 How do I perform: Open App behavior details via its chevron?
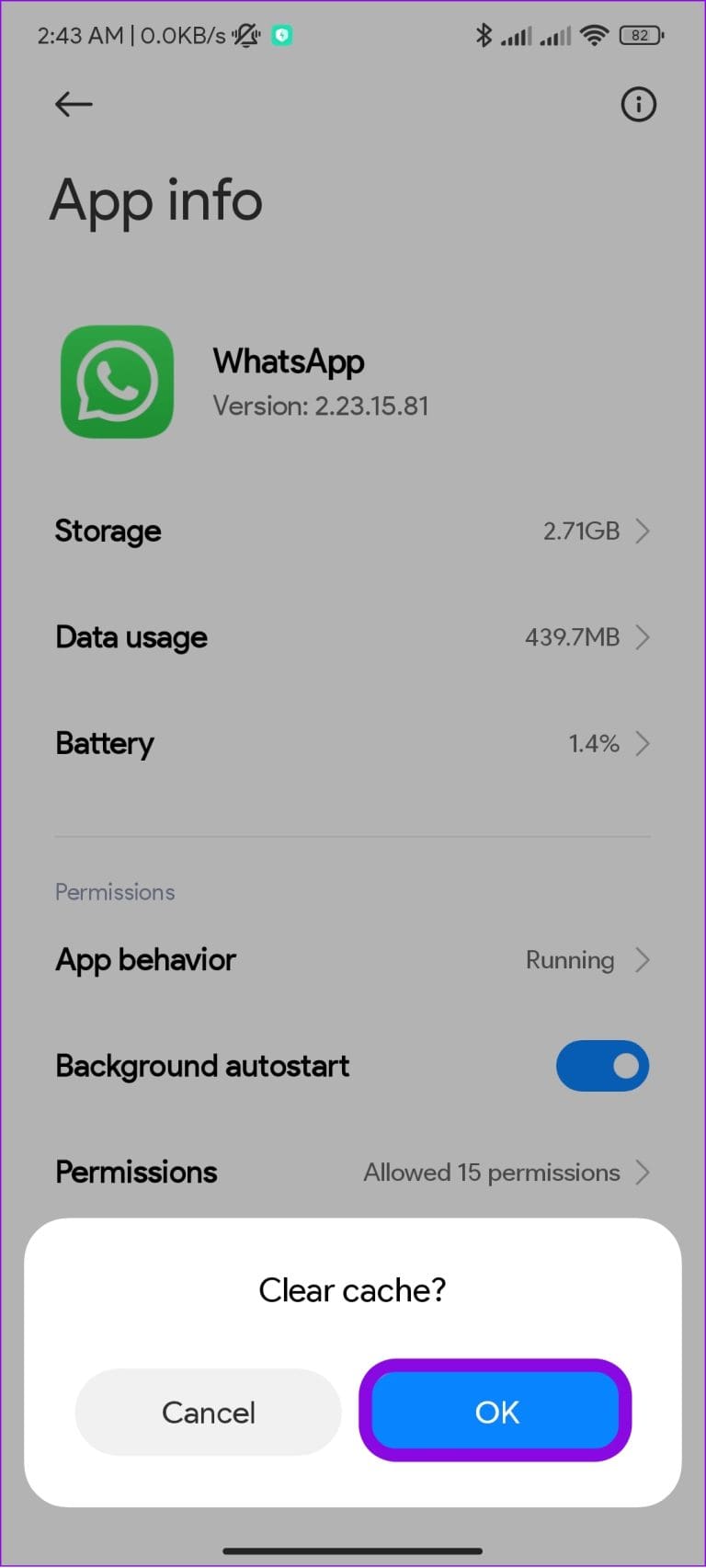coord(643,960)
